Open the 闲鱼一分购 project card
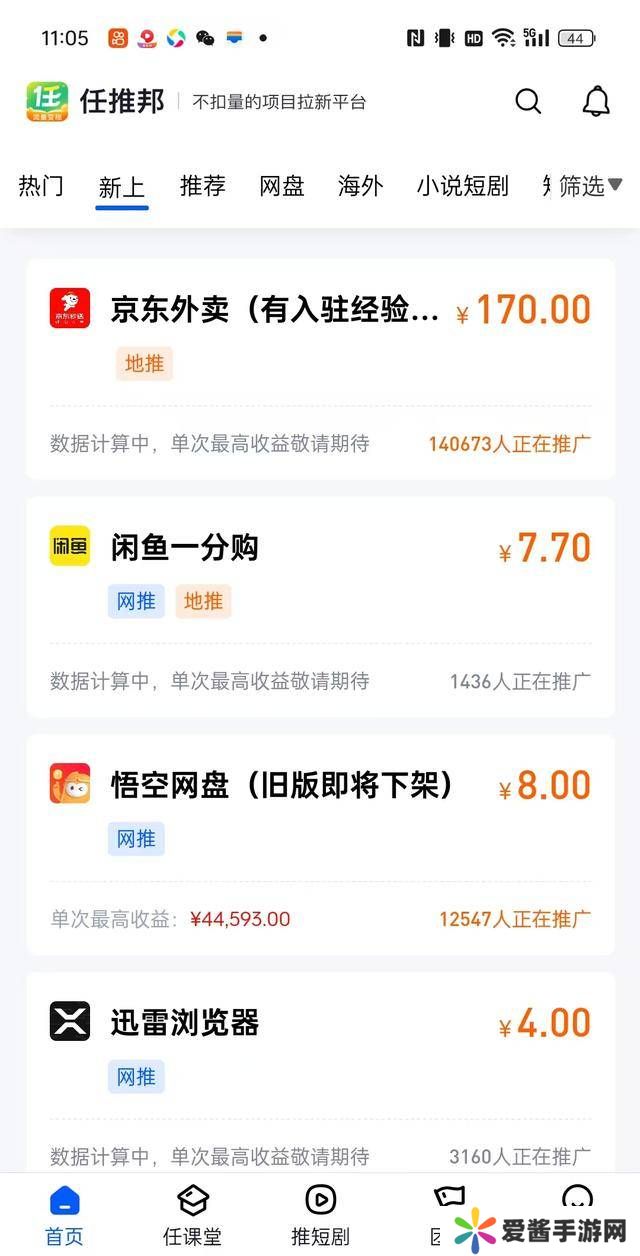Screen dimensions: 640x1256 click(320, 606)
